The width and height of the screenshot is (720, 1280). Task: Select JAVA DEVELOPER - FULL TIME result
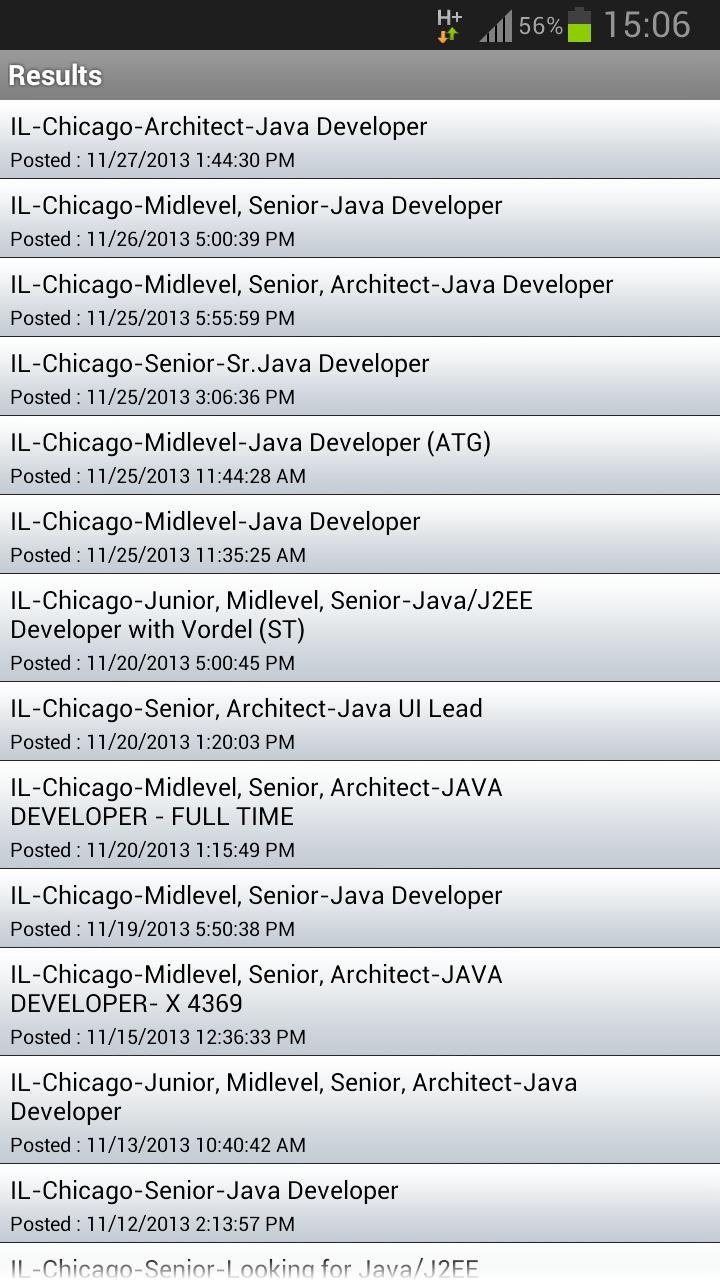360,815
